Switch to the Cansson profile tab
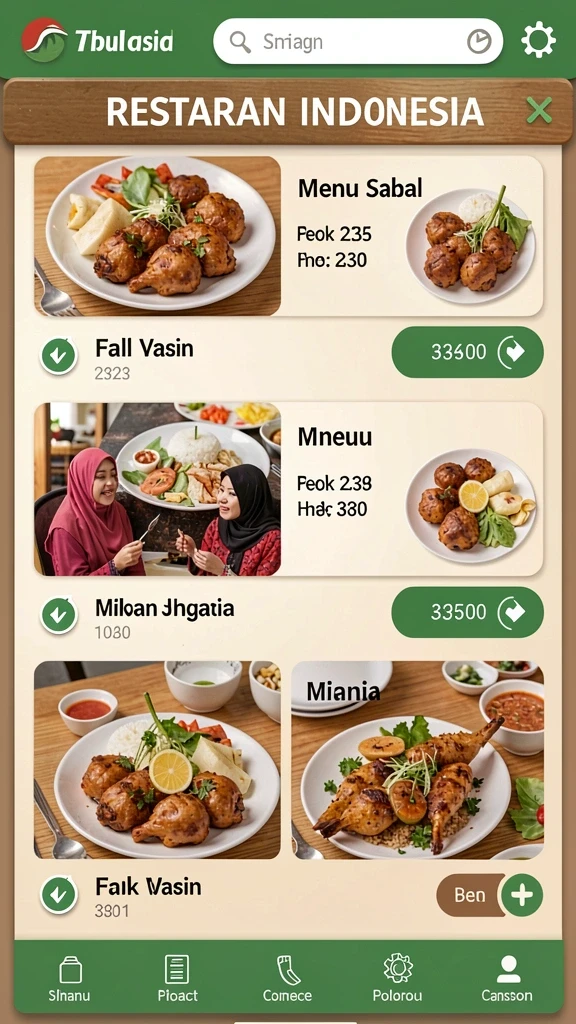576x1024 pixels. coord(507,978)
